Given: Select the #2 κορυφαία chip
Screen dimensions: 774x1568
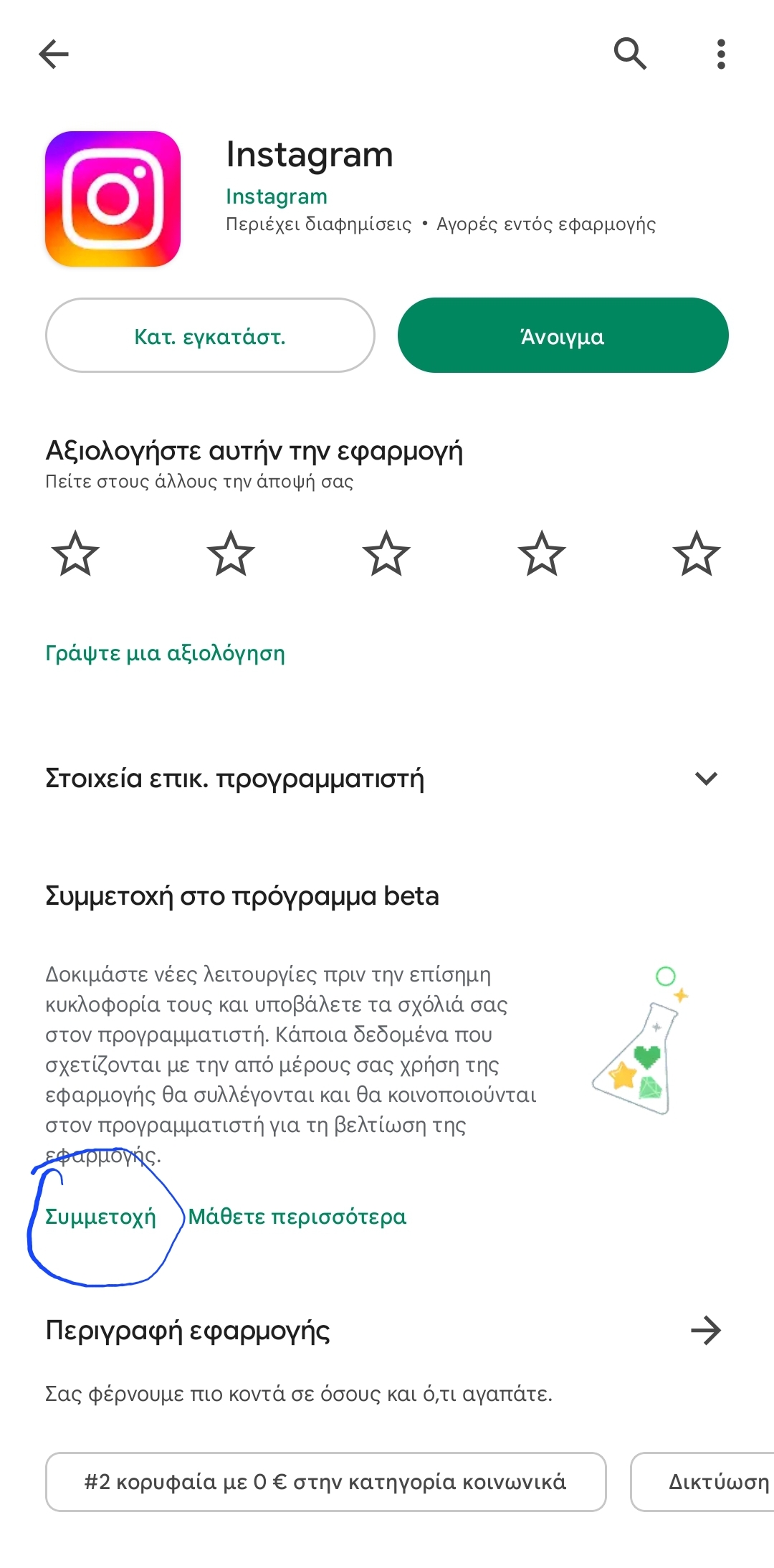Looking at the screenshot, I should click(x=325, y=1482).
